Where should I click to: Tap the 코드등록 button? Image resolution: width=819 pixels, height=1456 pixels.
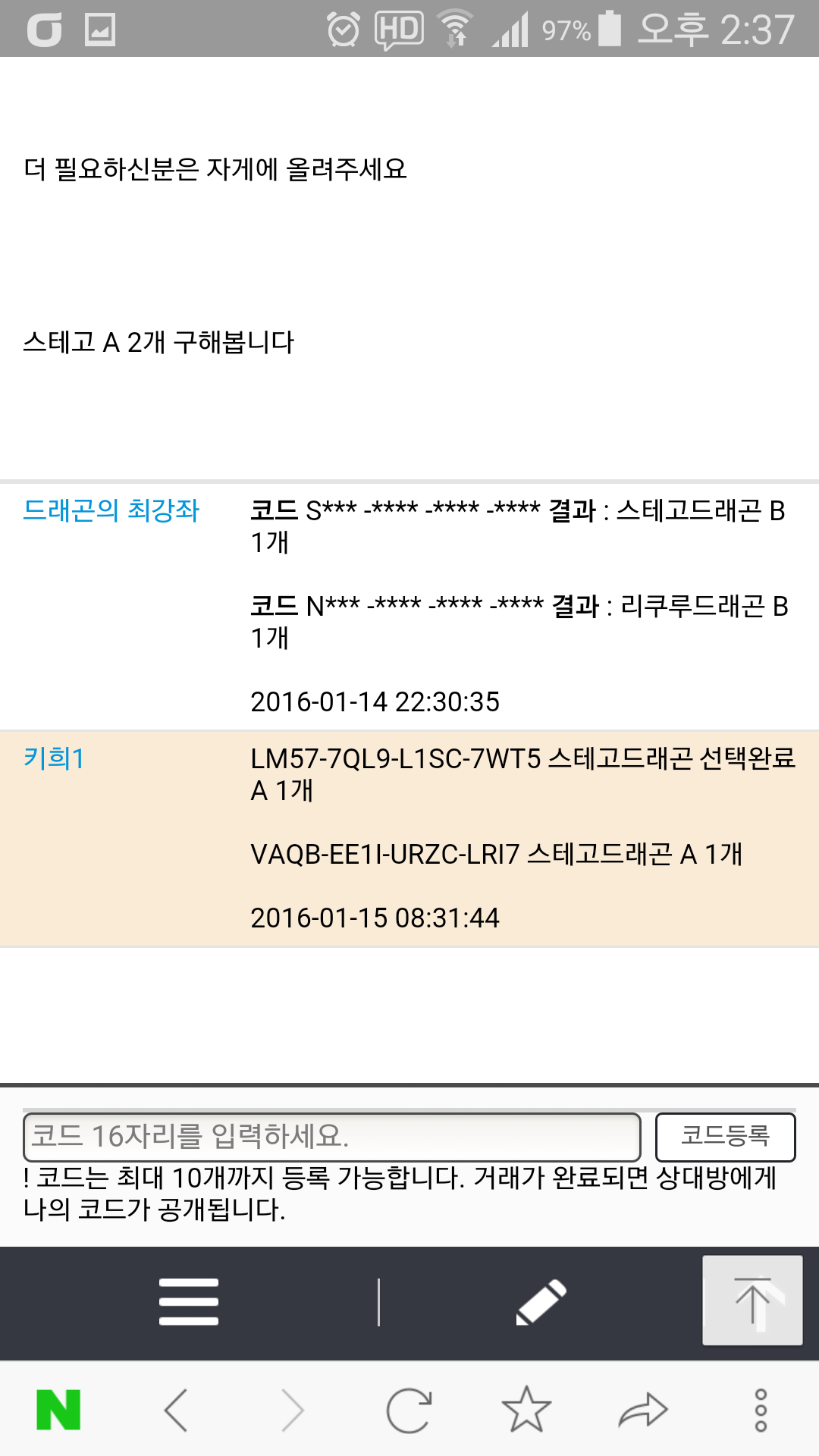point(725,1137)
